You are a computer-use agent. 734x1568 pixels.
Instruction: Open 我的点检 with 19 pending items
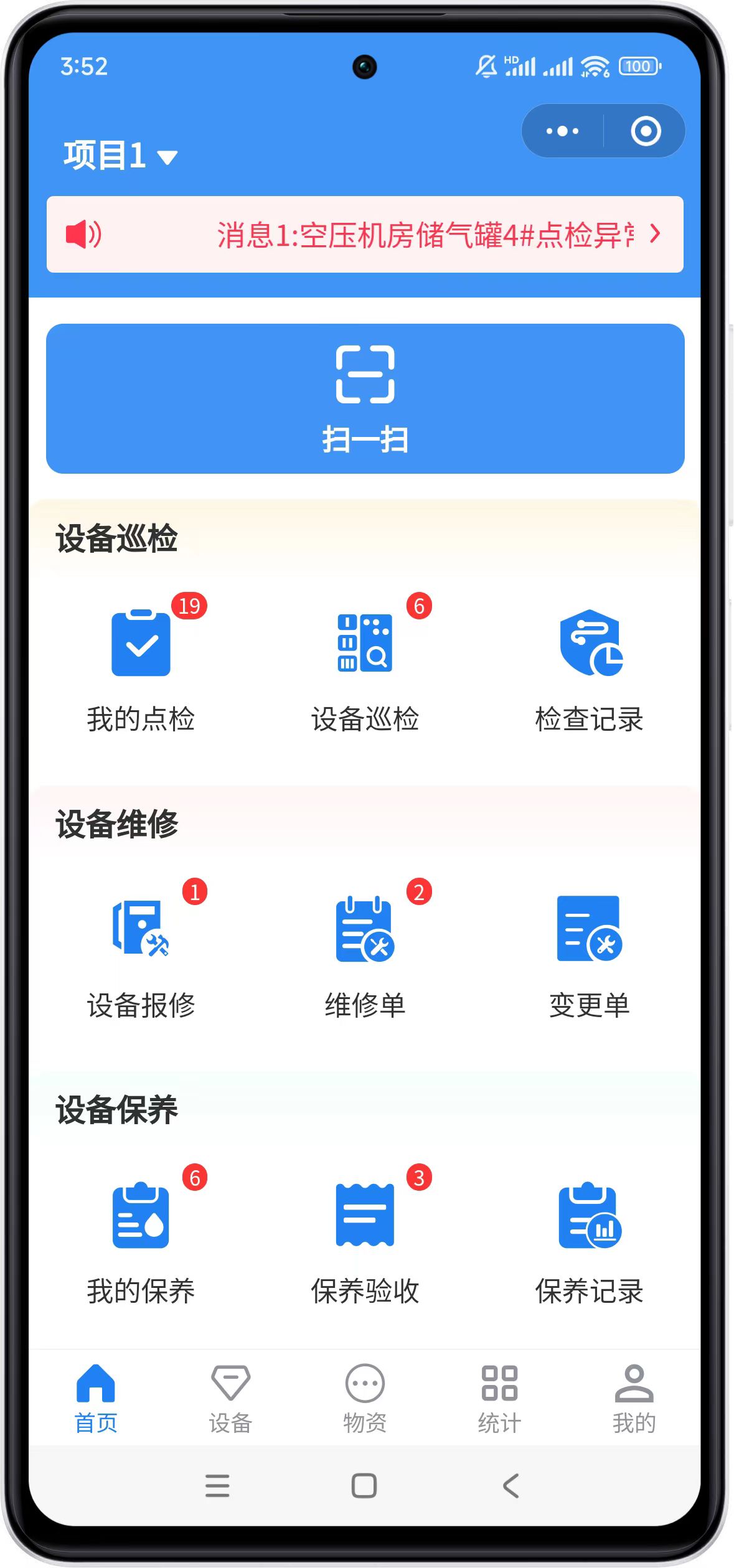tap(141, 666)
